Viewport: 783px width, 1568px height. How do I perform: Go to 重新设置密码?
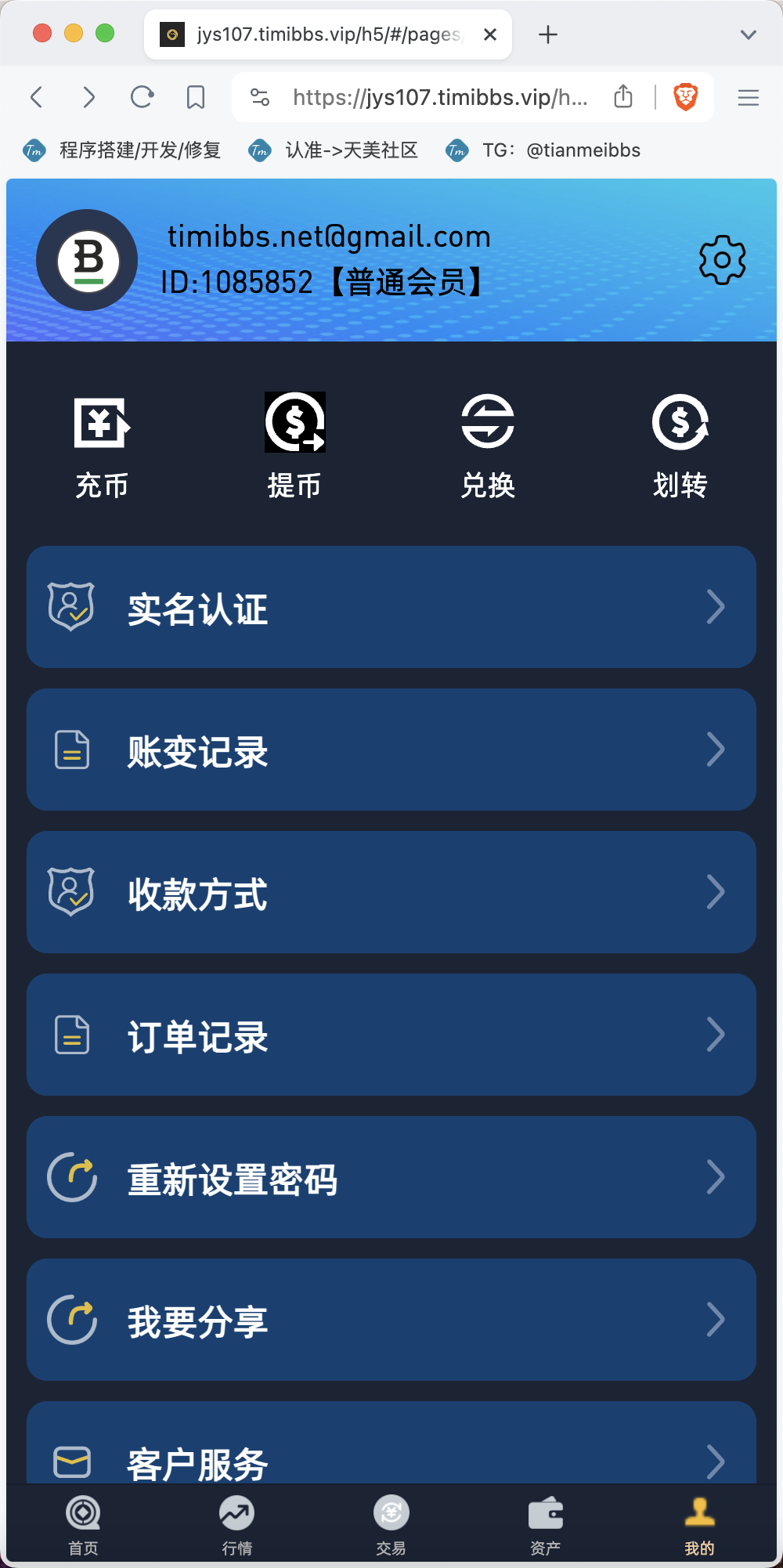tap(391, 1177)
